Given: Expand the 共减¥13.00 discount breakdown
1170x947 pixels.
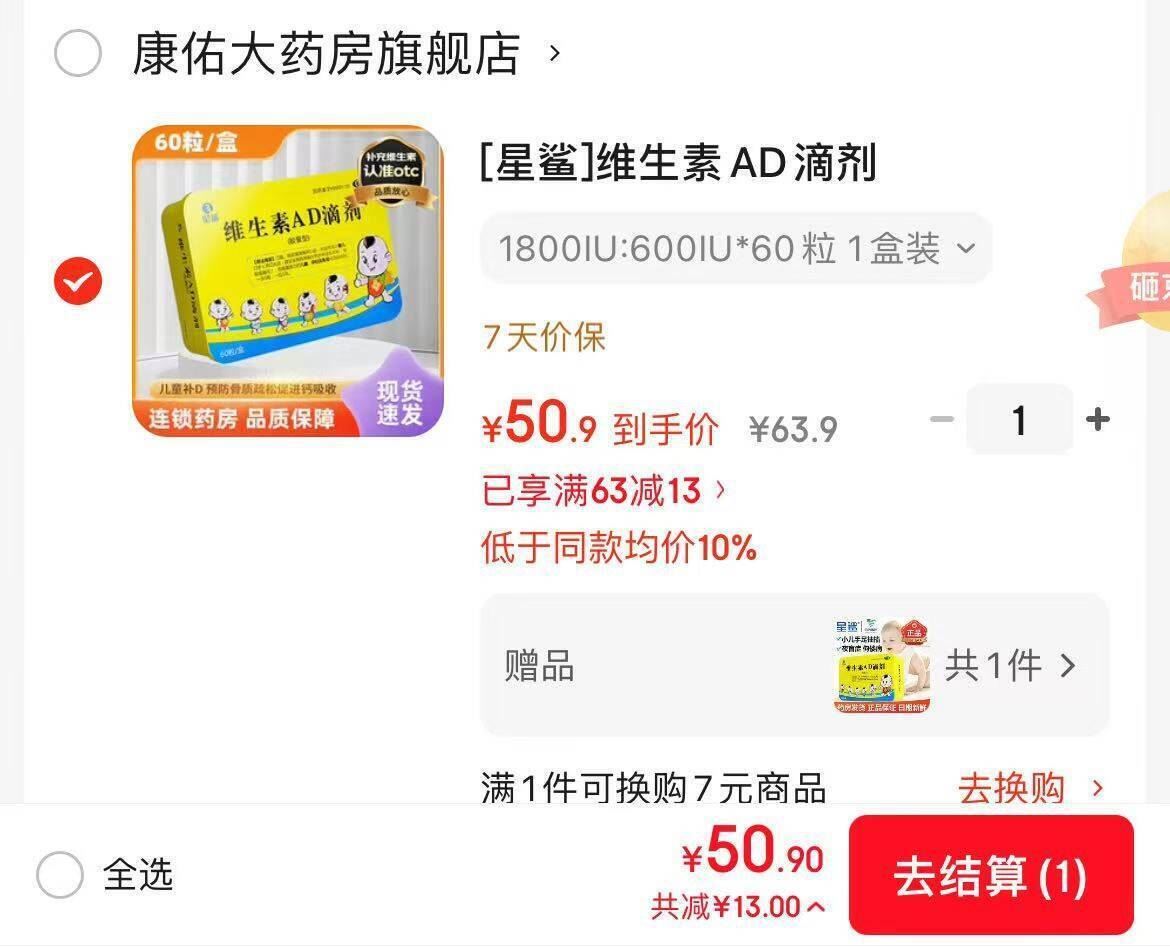Looking at the screenshot, I should pyautogui.click(x=737, y=907).
